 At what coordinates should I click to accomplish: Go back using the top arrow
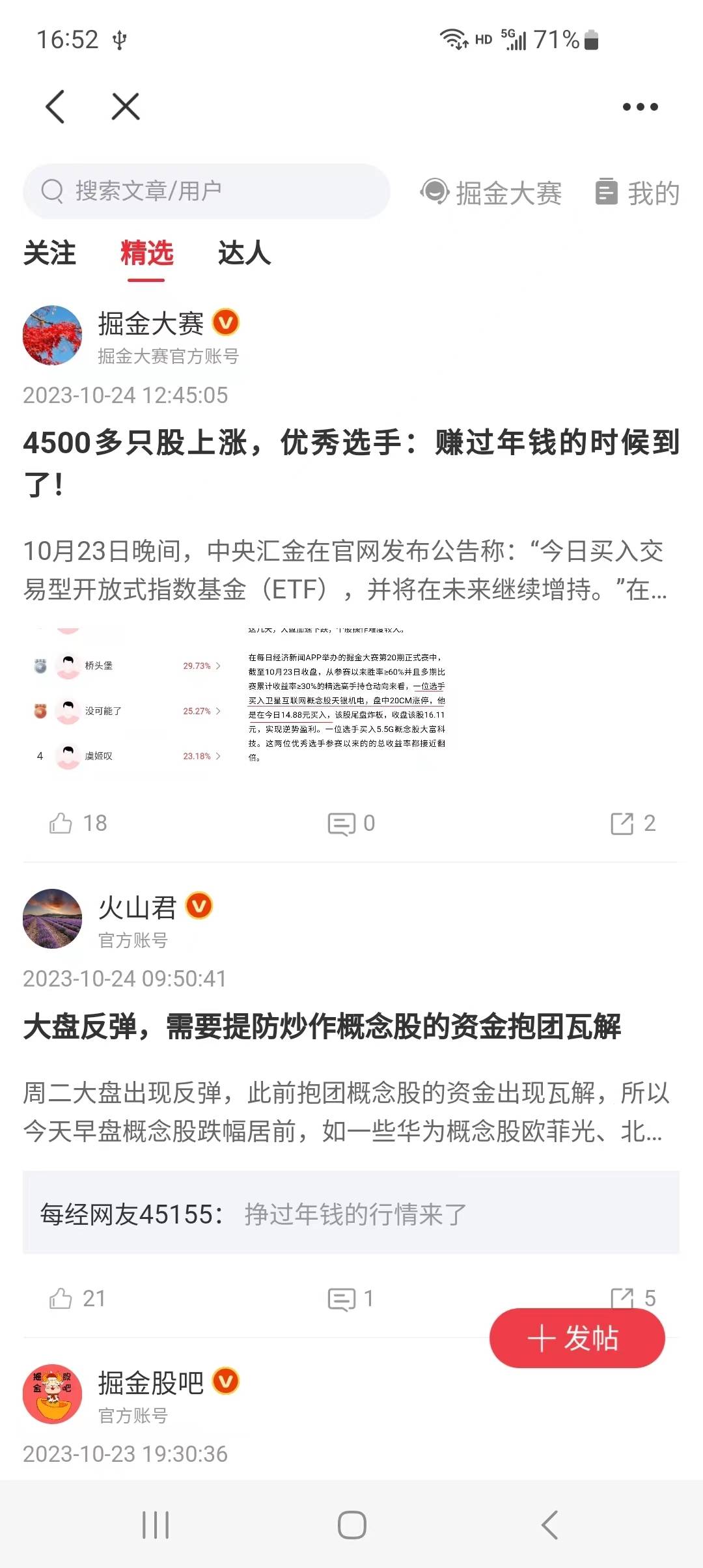56,106
